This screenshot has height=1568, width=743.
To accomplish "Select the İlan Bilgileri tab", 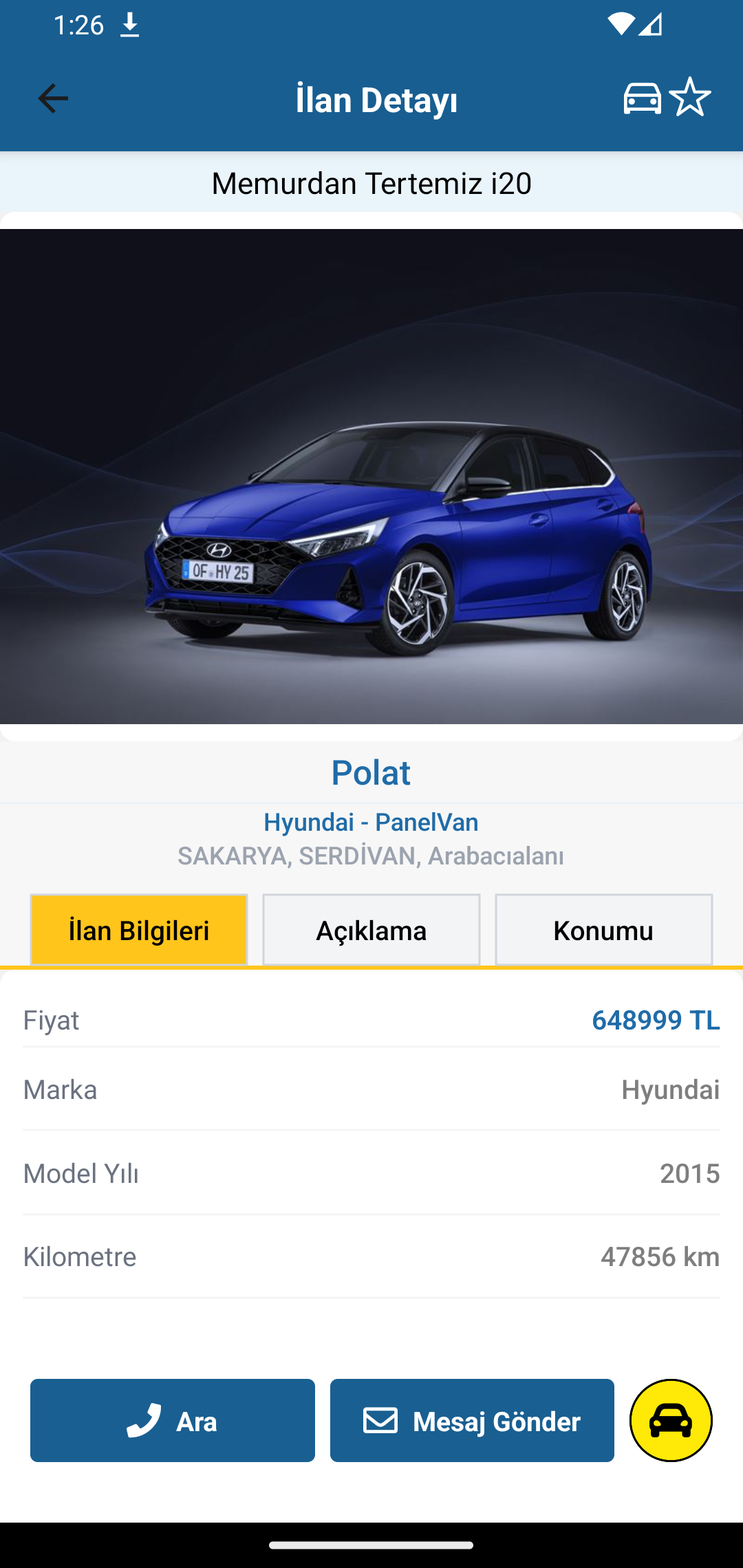I will click(139, 930).
